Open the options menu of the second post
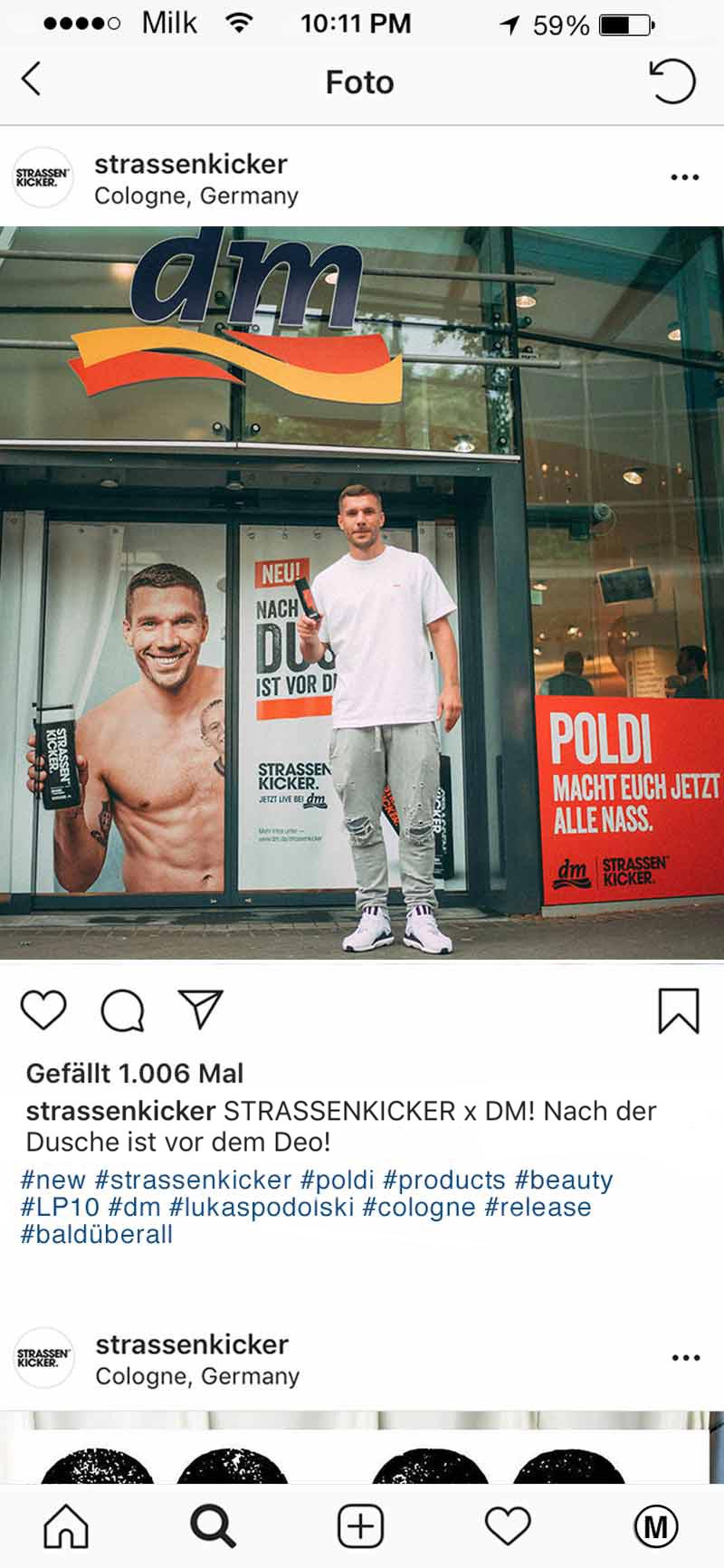 click(685, 1358)
